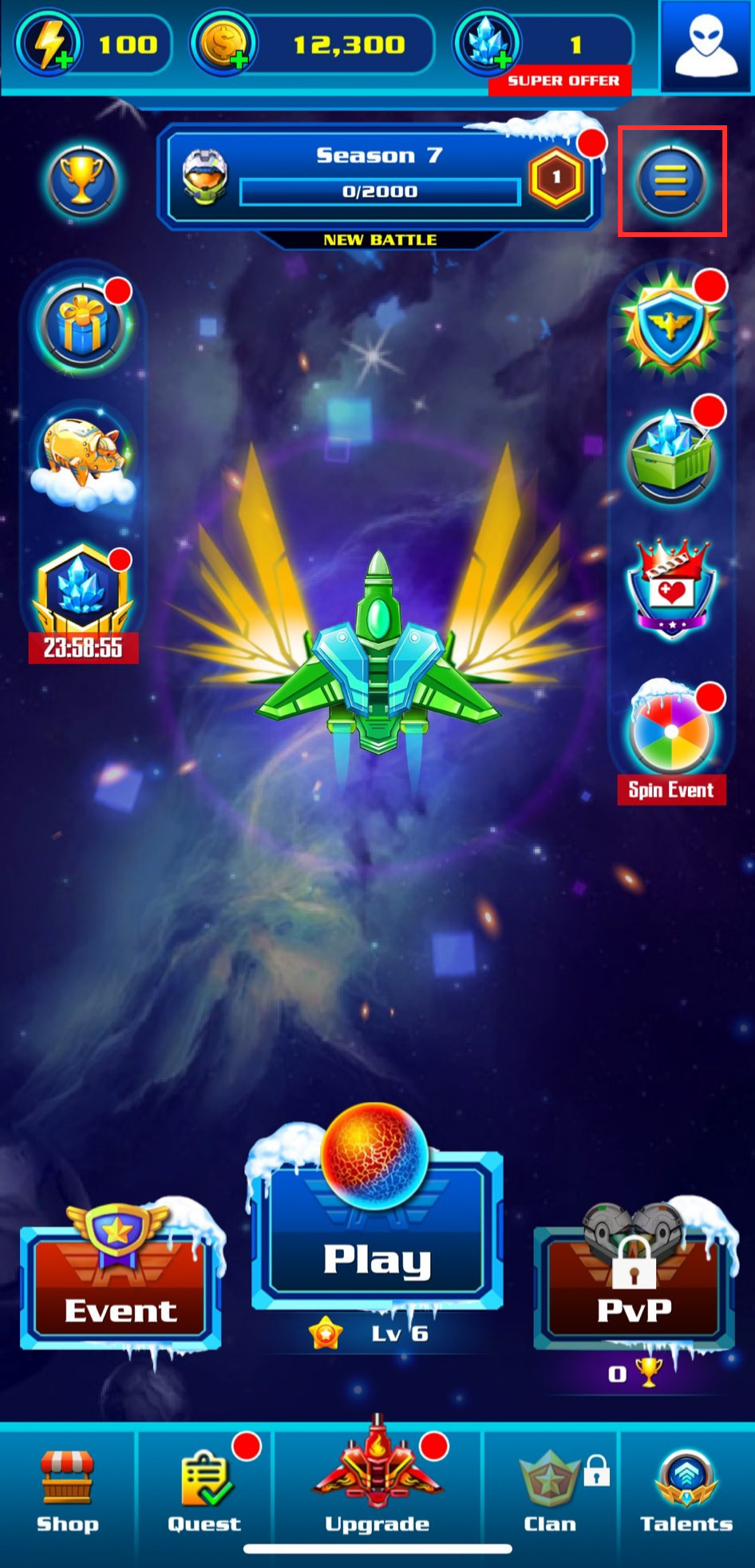755x1568 pixels.
Task: Open the Spin Event wheel
Action: 670,734
